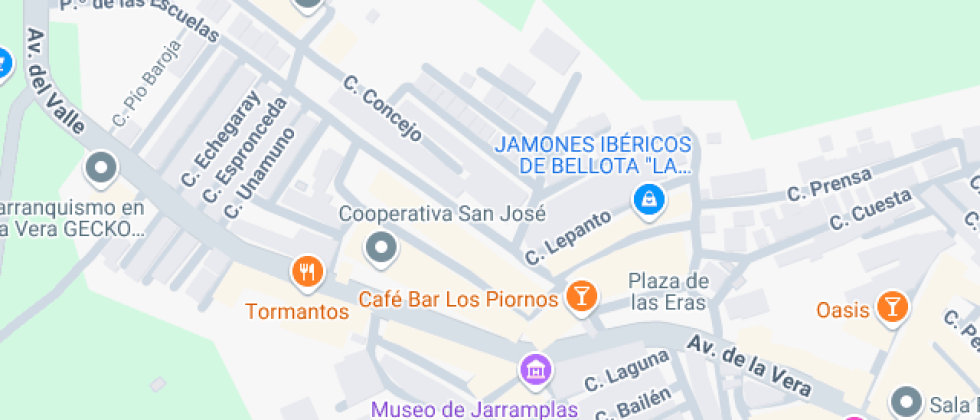Open the Museo de Jarramplas marker
Image resolution: width=980 pixels, height=420 pixels.
click(x=536, y=369)
